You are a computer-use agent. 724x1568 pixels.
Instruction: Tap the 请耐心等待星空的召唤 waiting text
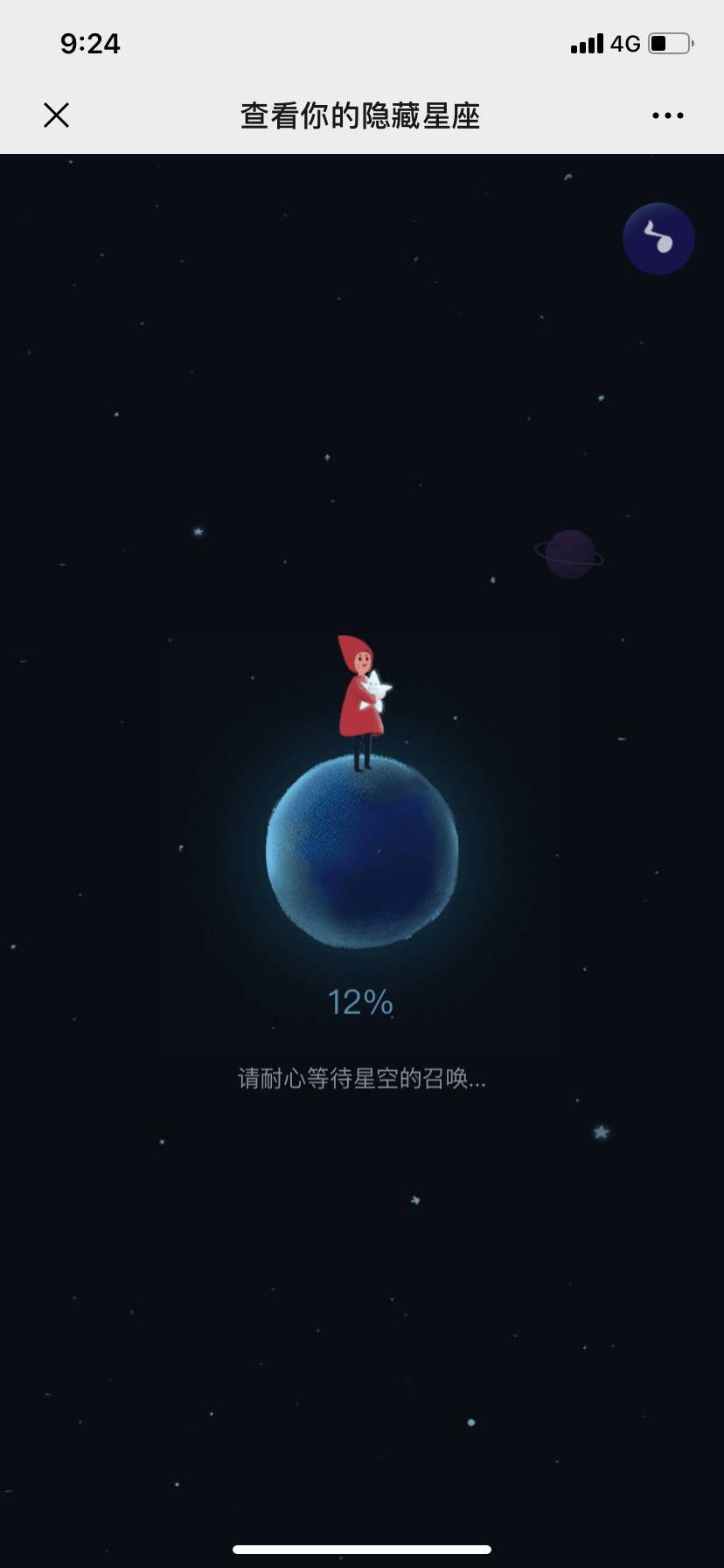(x=361, y=1081)
